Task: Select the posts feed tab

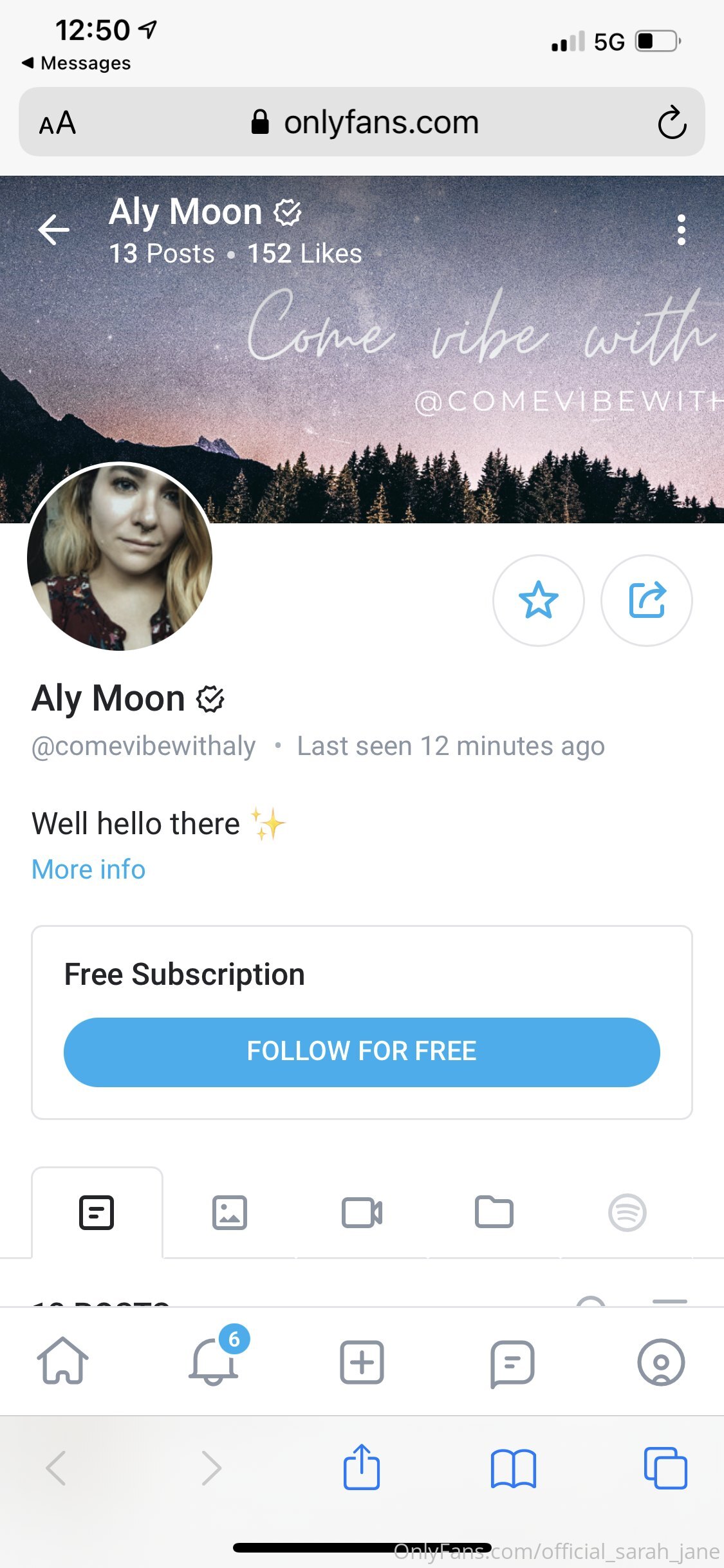Action: (97, 1213)
